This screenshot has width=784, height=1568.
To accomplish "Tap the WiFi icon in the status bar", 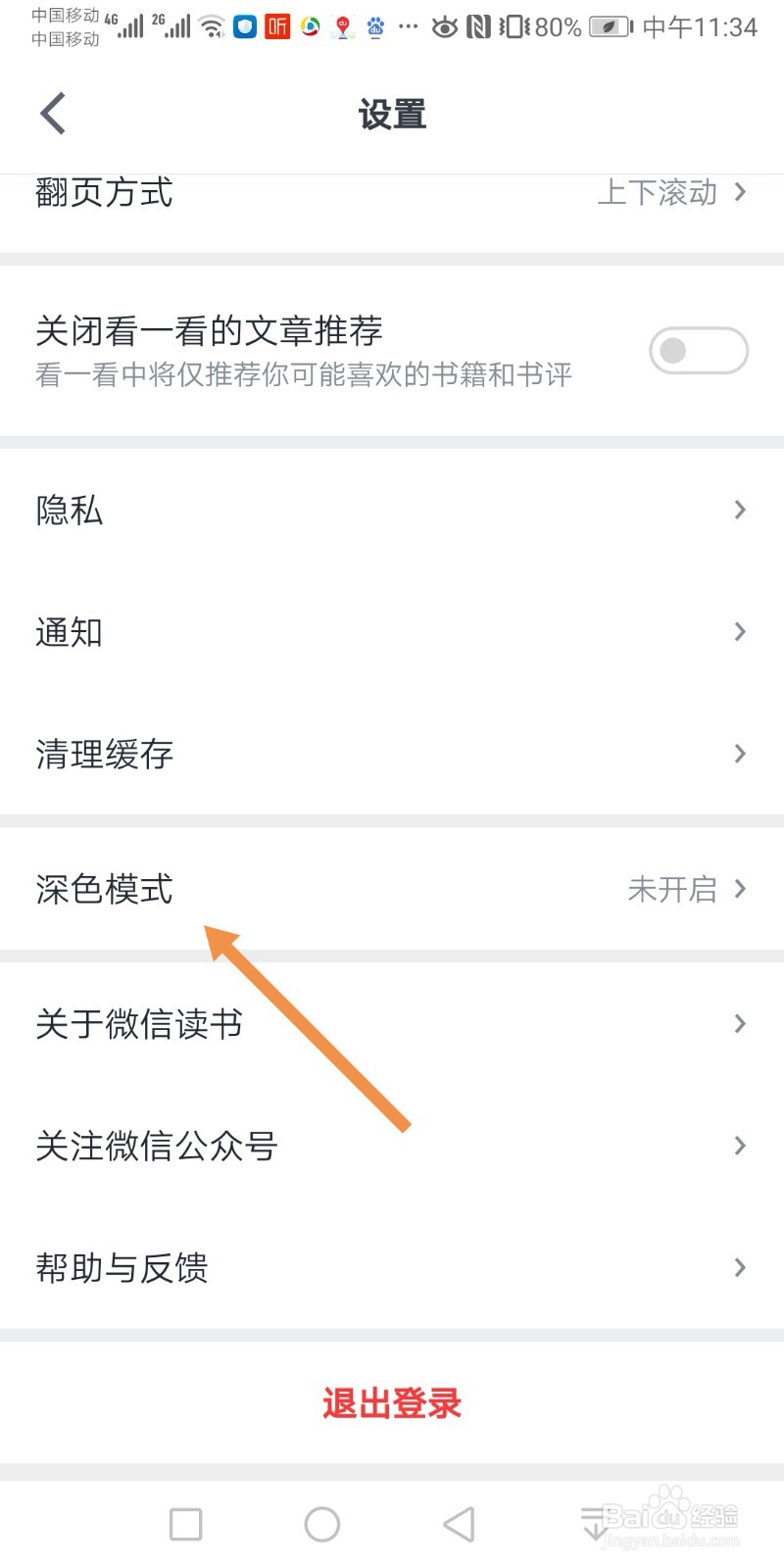I will 211,26.
